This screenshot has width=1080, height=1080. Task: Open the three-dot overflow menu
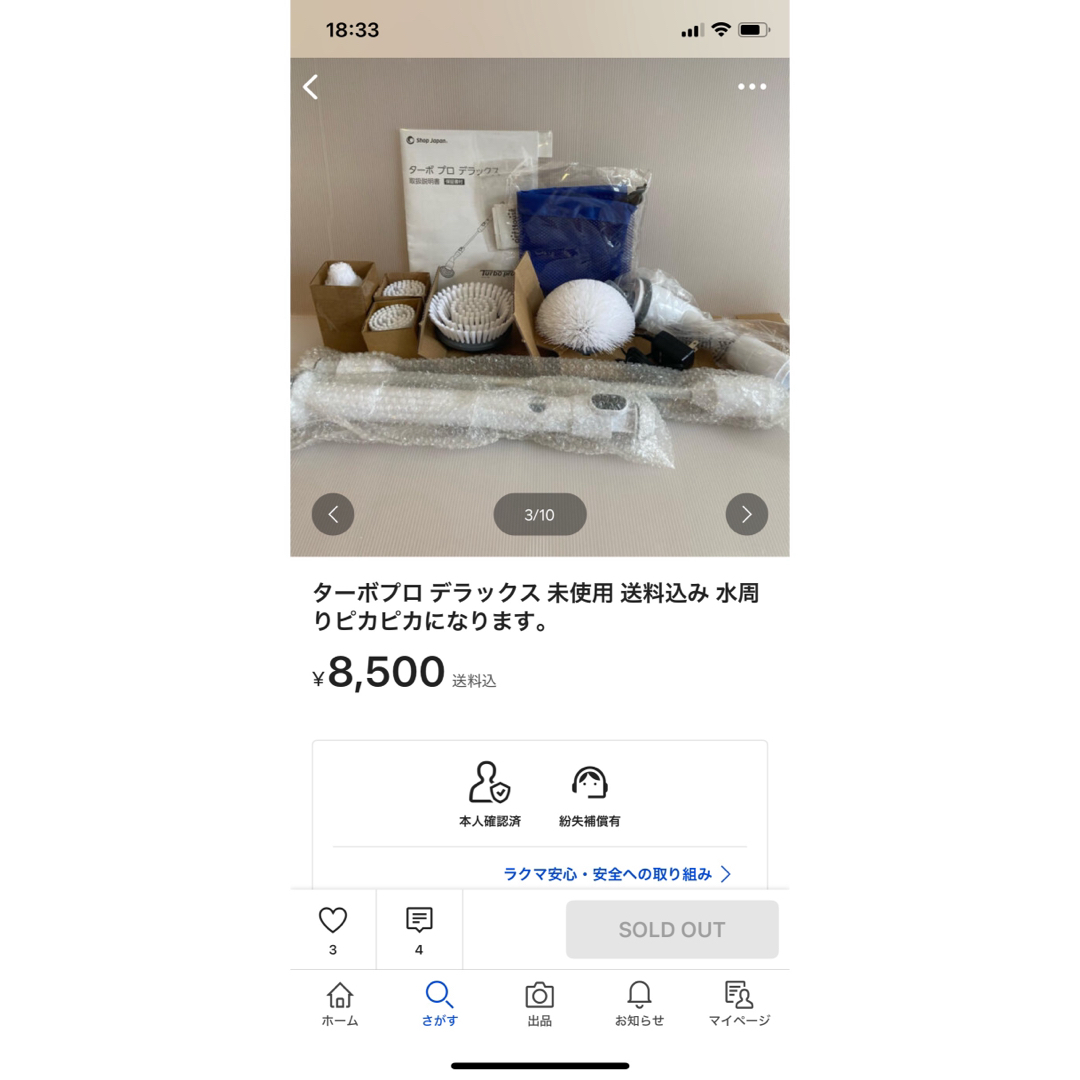[x=752, y=87]
